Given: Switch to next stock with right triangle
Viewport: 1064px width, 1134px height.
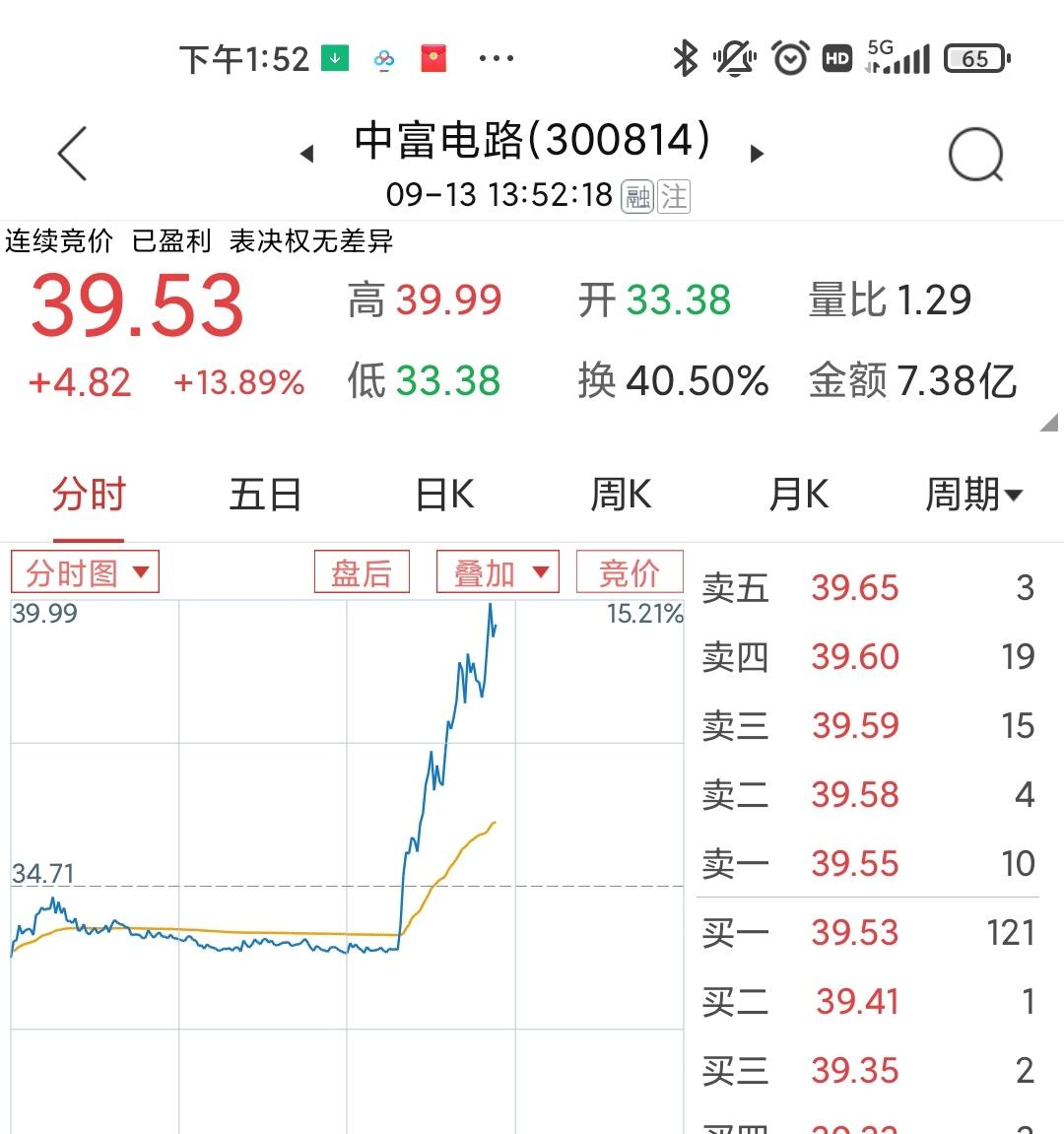Looking at the screenshot, I should click(x=757, y=154).
